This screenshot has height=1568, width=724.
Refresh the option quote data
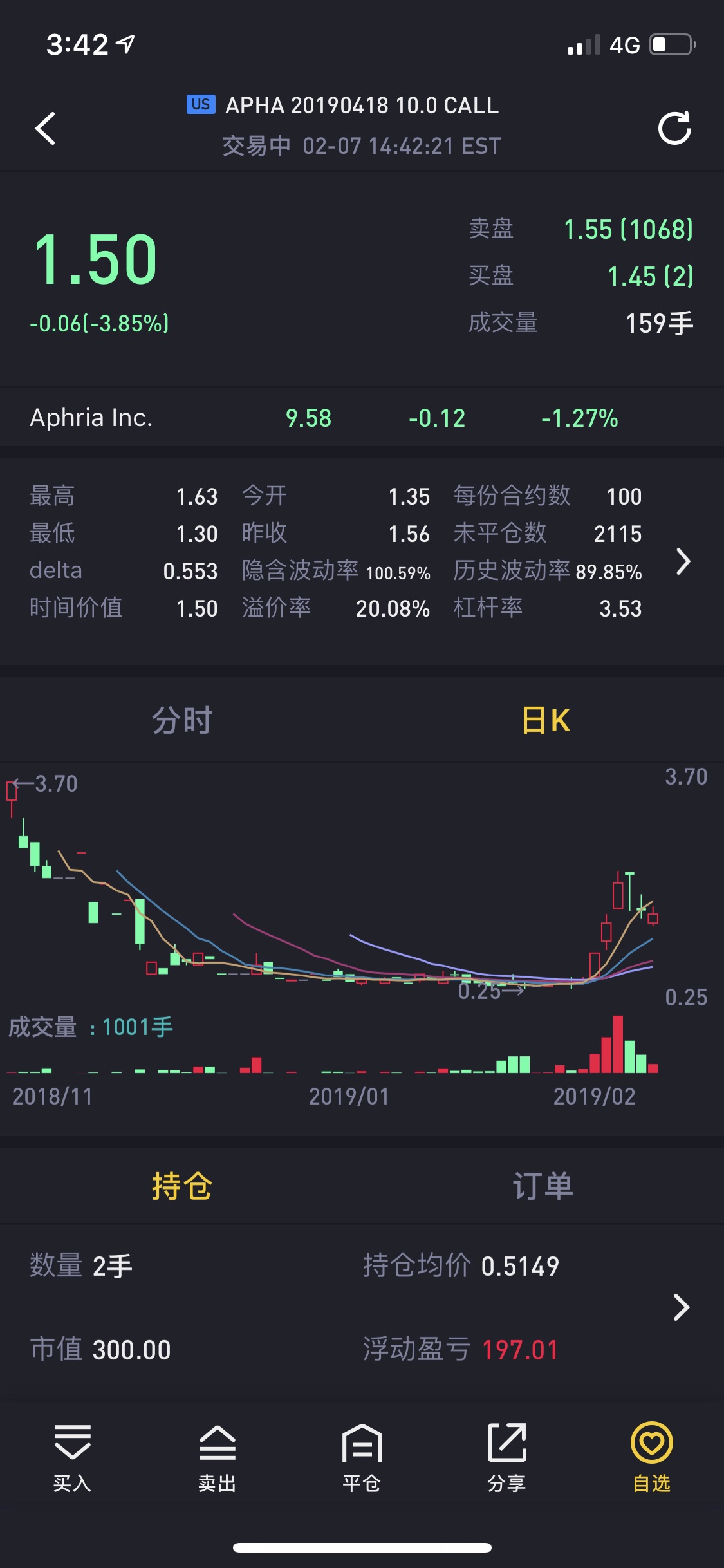pyautogui.click(x=674, y=128)
